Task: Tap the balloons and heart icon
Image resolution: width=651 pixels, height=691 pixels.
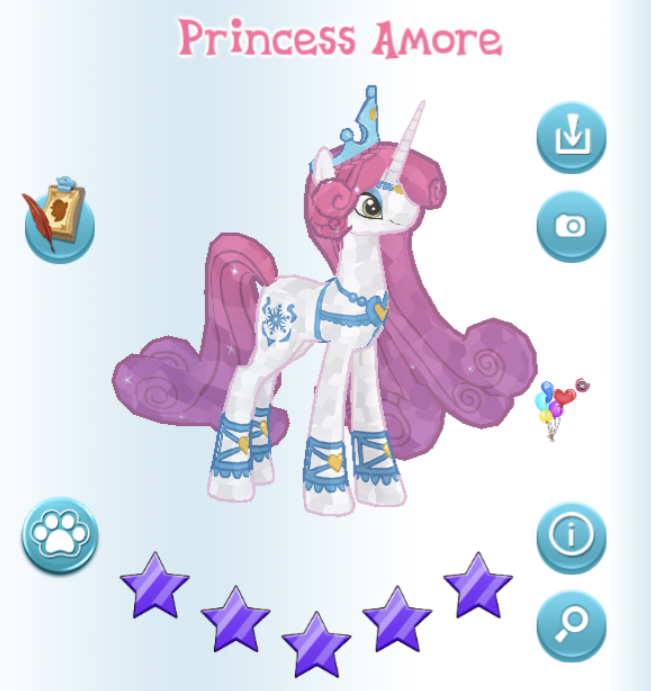Action: click(x=559, y=407)
